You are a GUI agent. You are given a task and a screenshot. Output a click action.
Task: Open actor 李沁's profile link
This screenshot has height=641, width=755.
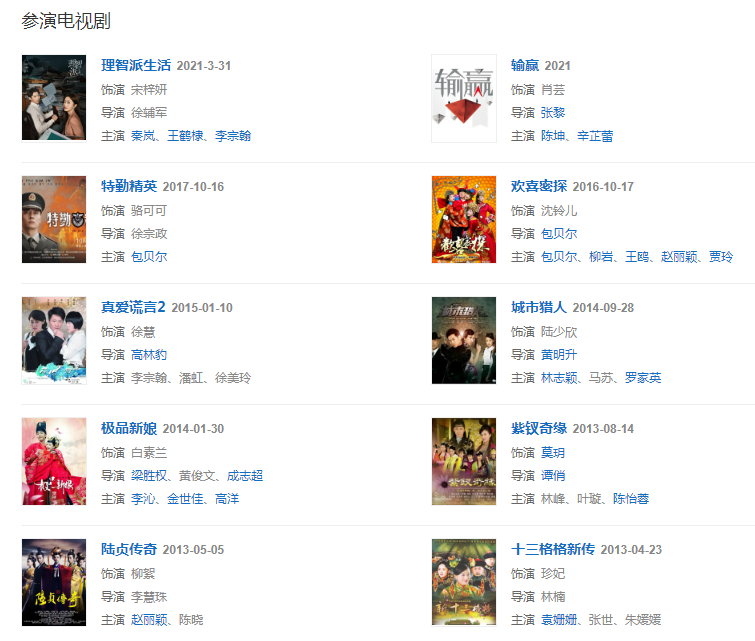pos(143,499)
